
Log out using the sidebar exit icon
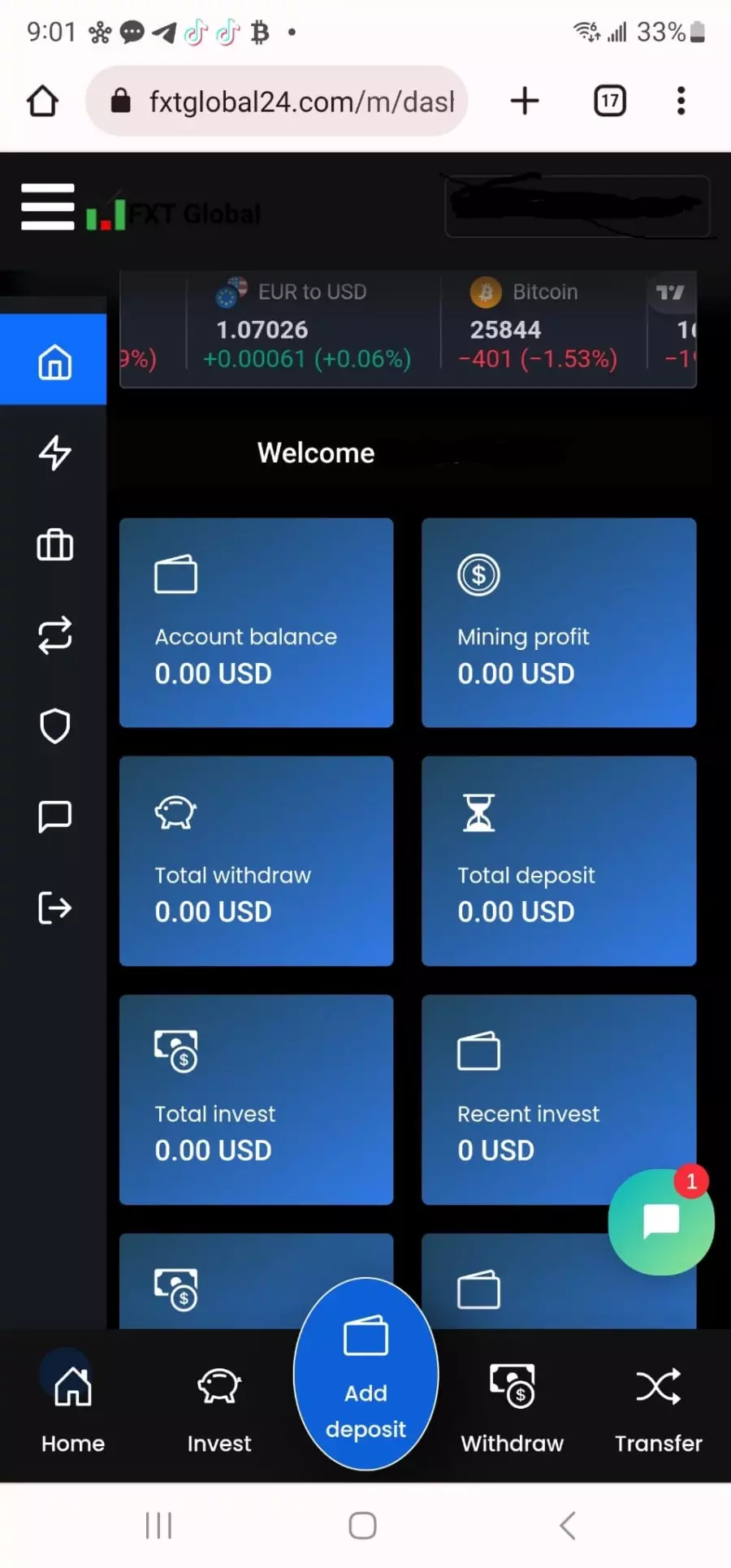(x=54, y=907)
